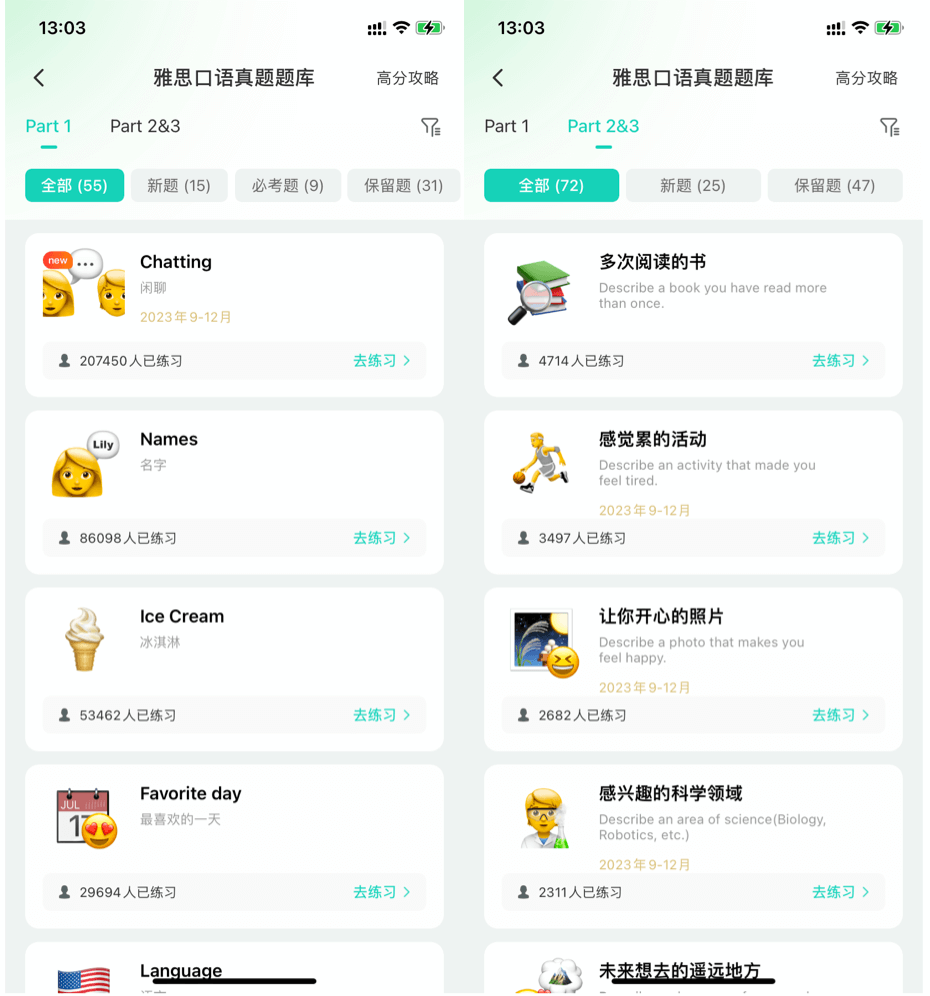Tap 去练习 on the Chatting card
This screenshot has height=996, width=930.
click(382, 361)
